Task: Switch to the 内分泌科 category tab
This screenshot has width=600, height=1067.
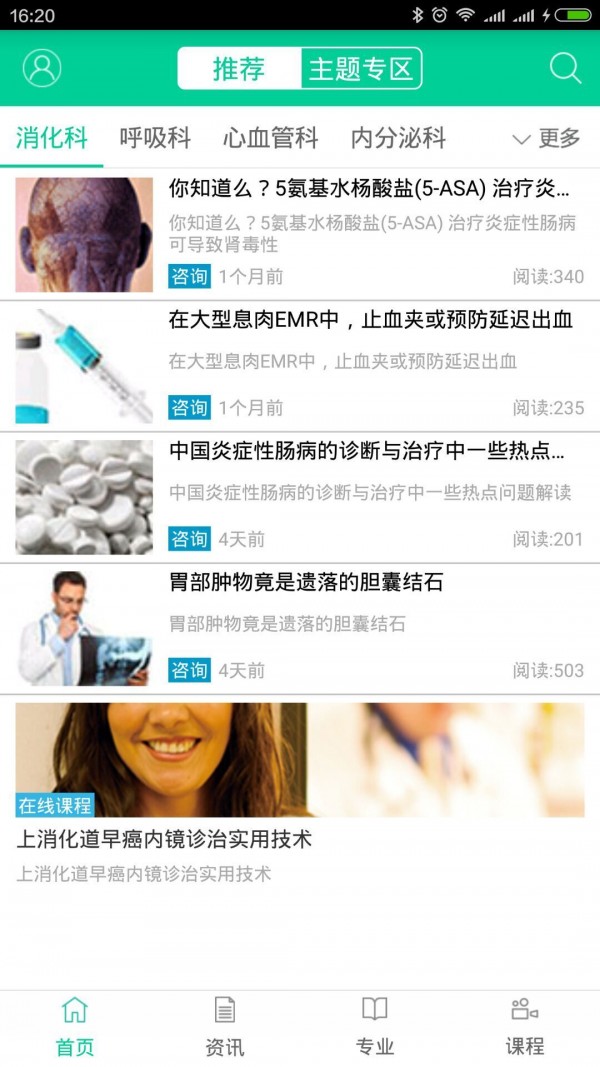Action: pyautogui.click(x=398, y=138)
